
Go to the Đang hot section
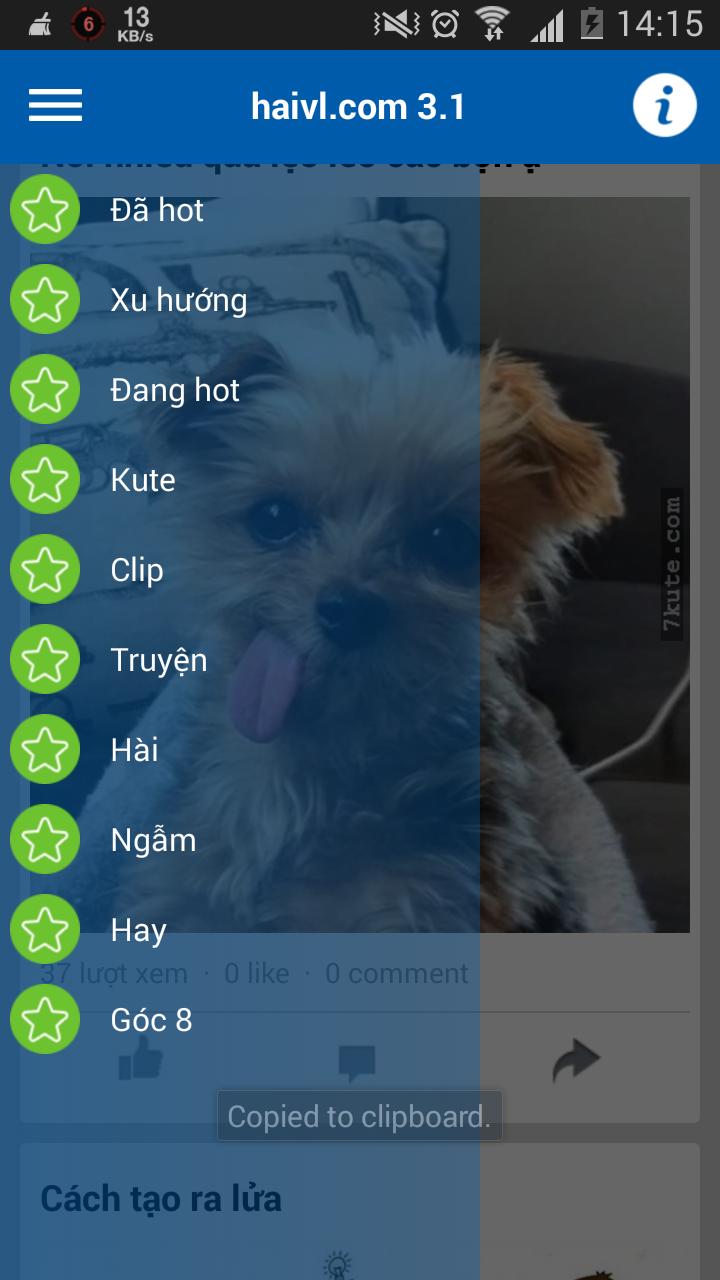tap(175, 390)
